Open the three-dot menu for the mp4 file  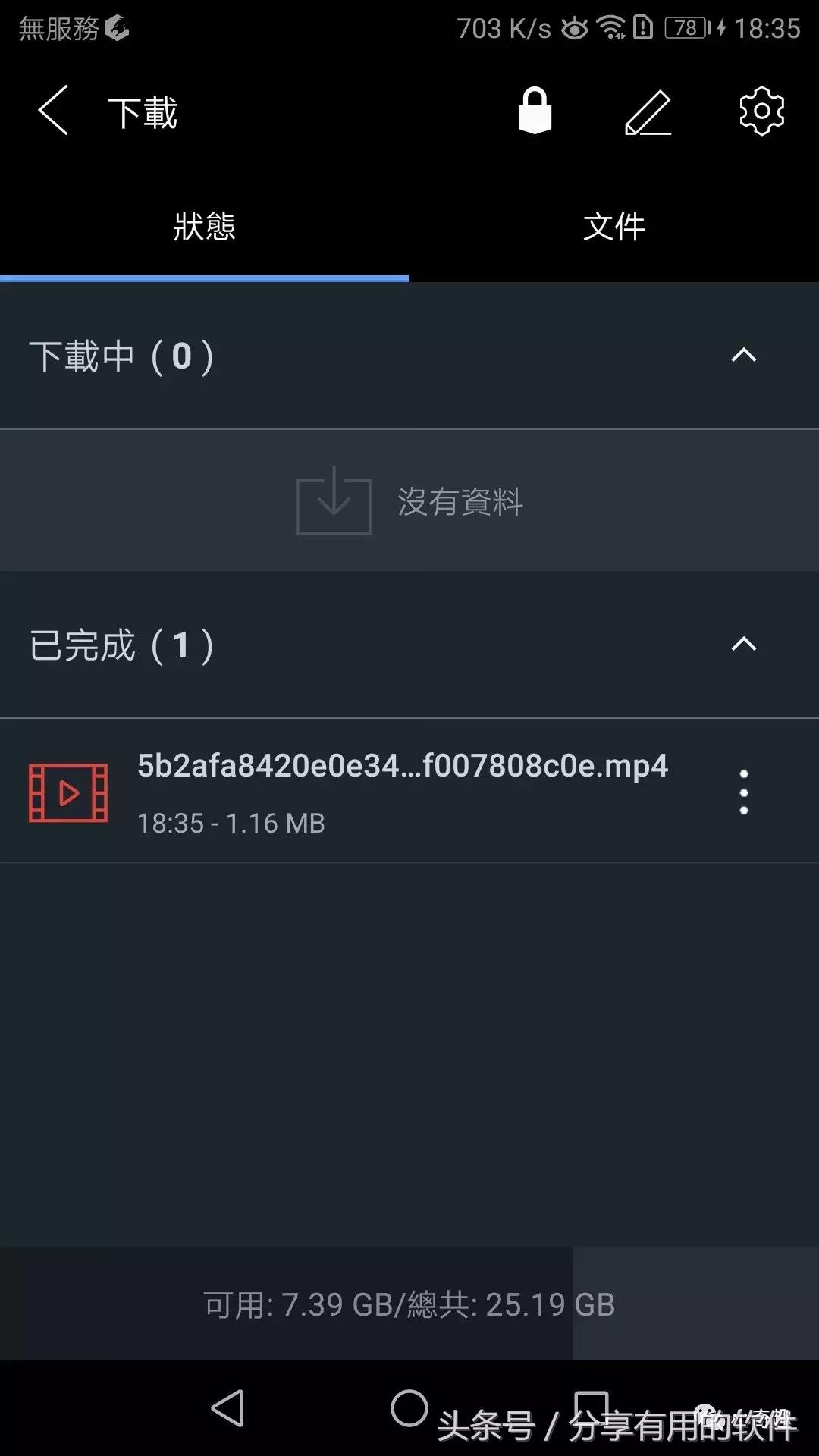[743, 792]
